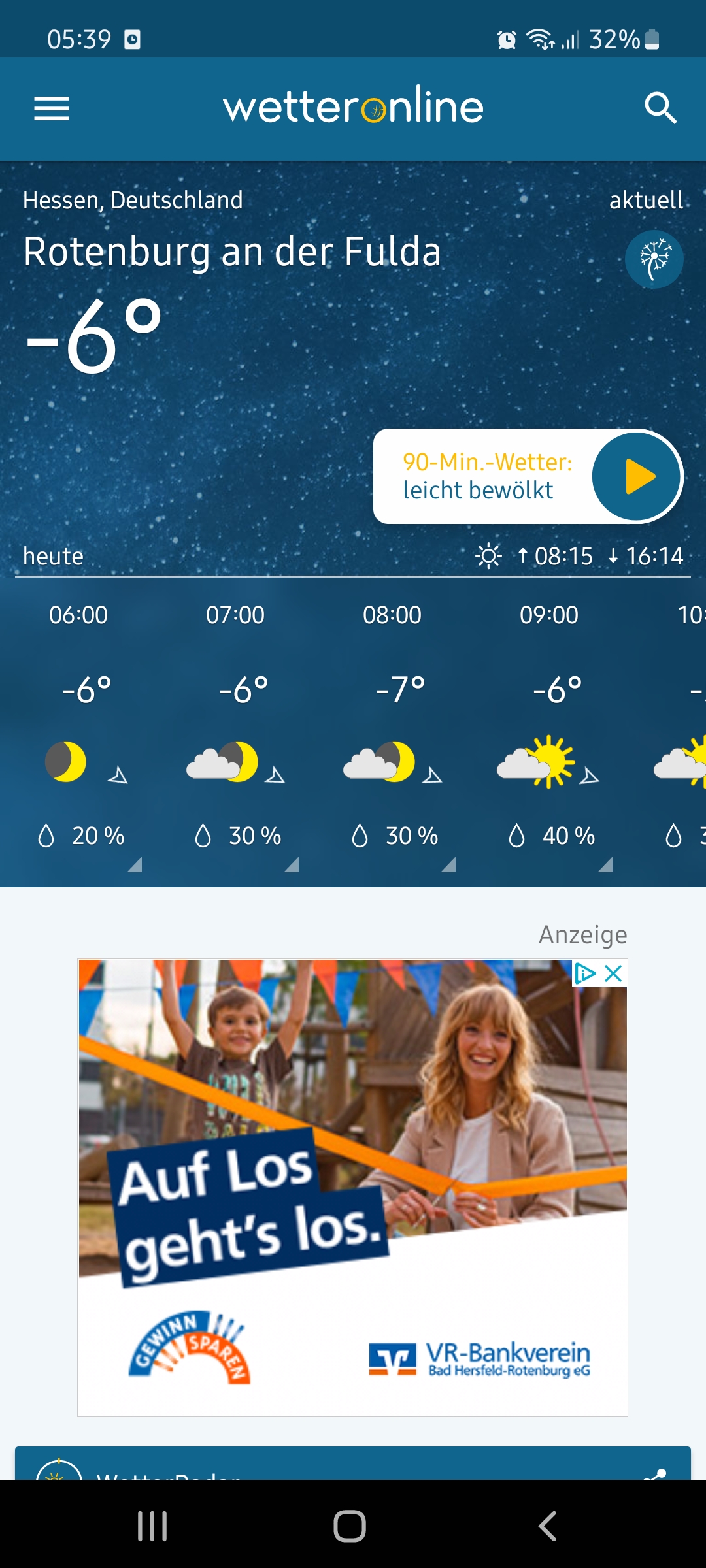Open recent apps overview
Image resolution: width=706 pixels, height=1568 pixels.
(153, 1526)
